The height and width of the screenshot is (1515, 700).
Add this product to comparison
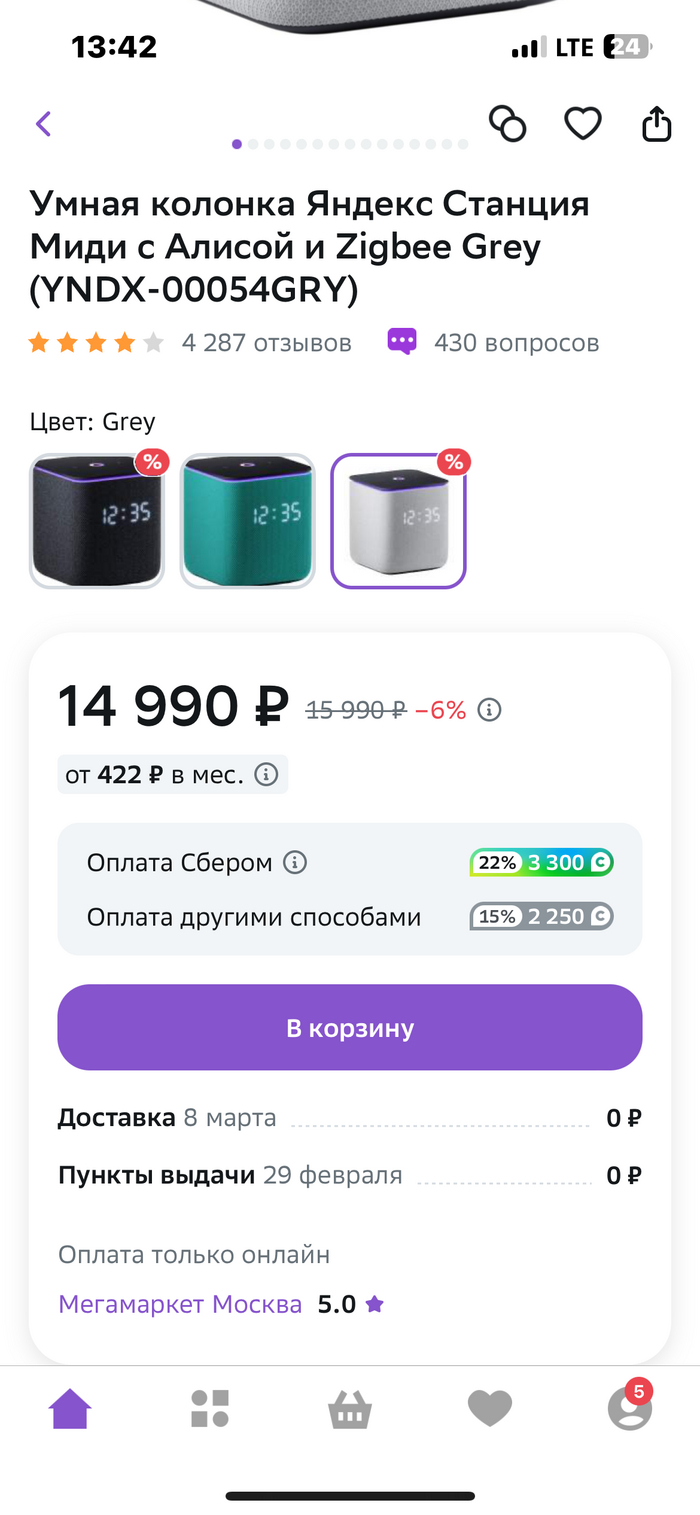507,124
